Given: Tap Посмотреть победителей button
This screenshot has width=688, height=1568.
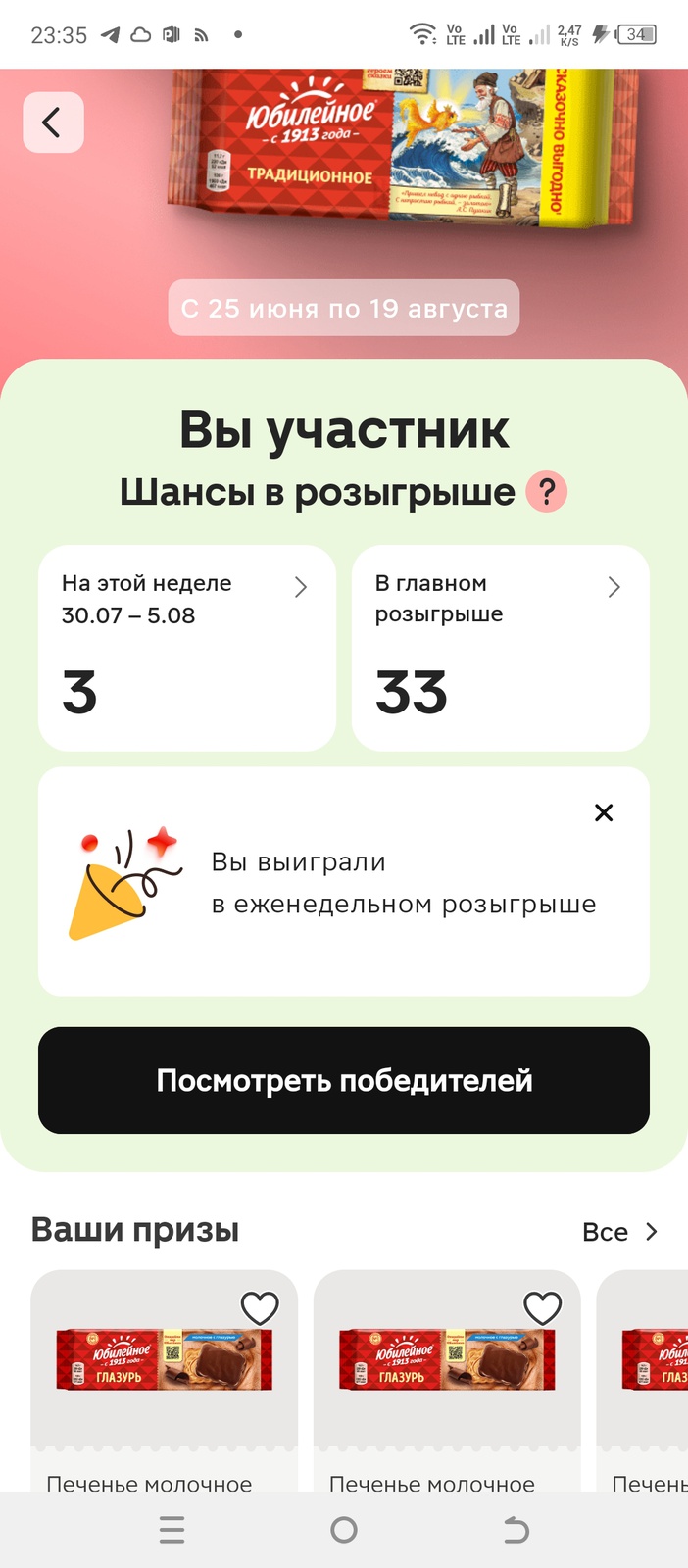Looking at the screenshot, I should click(x=344, y=1080).
